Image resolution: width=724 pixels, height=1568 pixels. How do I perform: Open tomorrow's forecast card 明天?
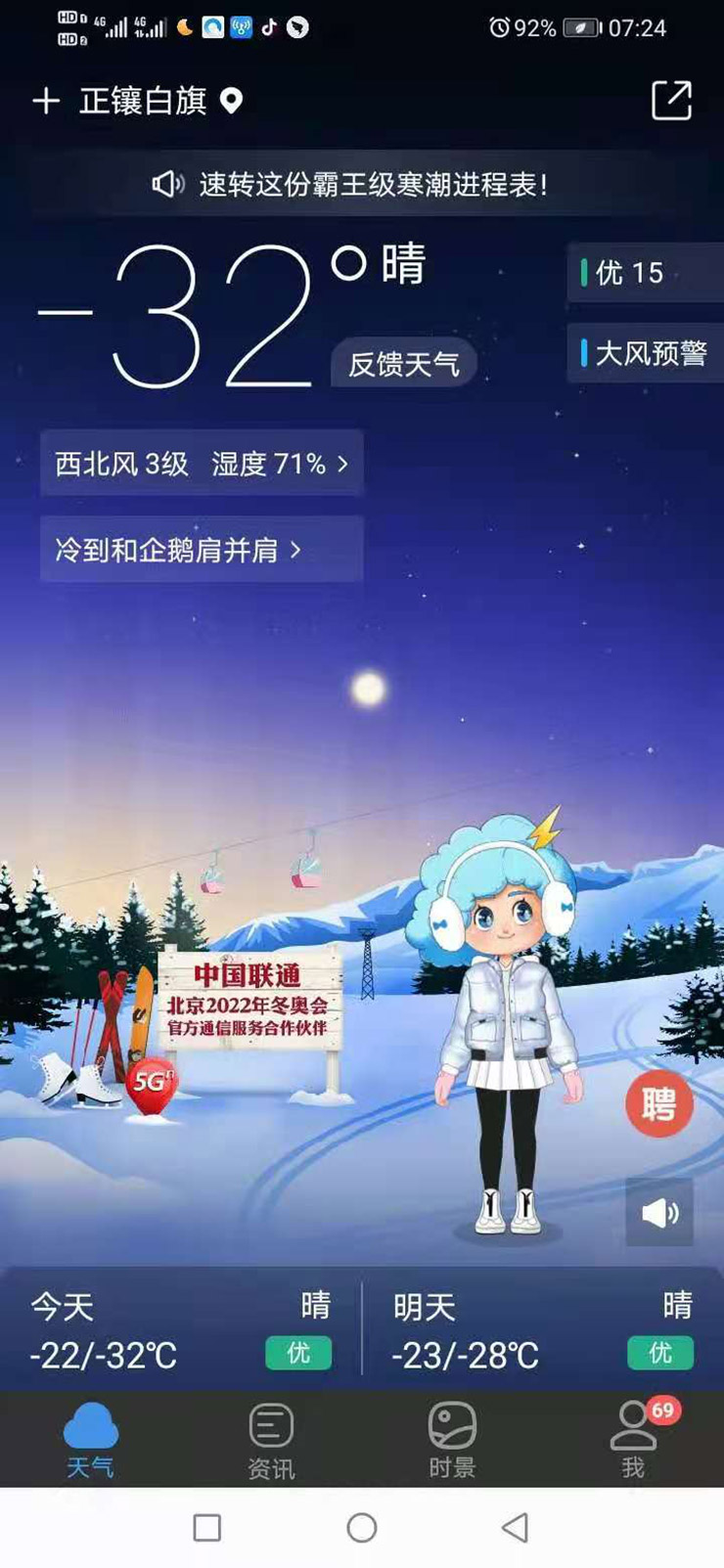pos(543,1330)
